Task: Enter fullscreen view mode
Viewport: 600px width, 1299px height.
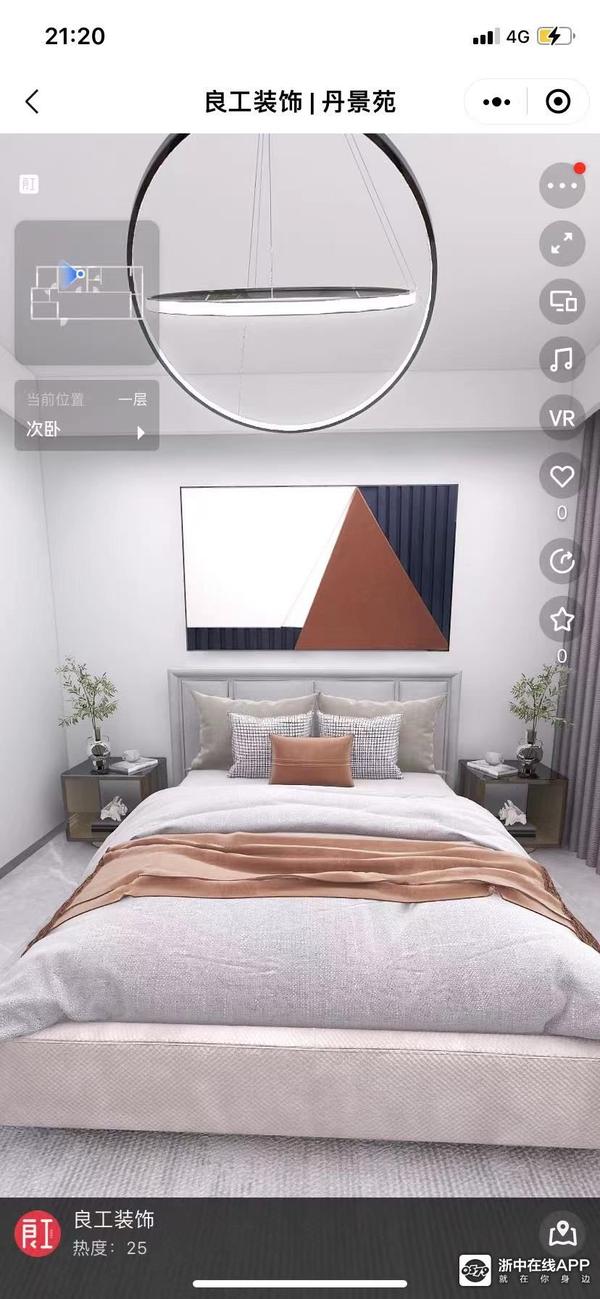Action: coord(562,244)
